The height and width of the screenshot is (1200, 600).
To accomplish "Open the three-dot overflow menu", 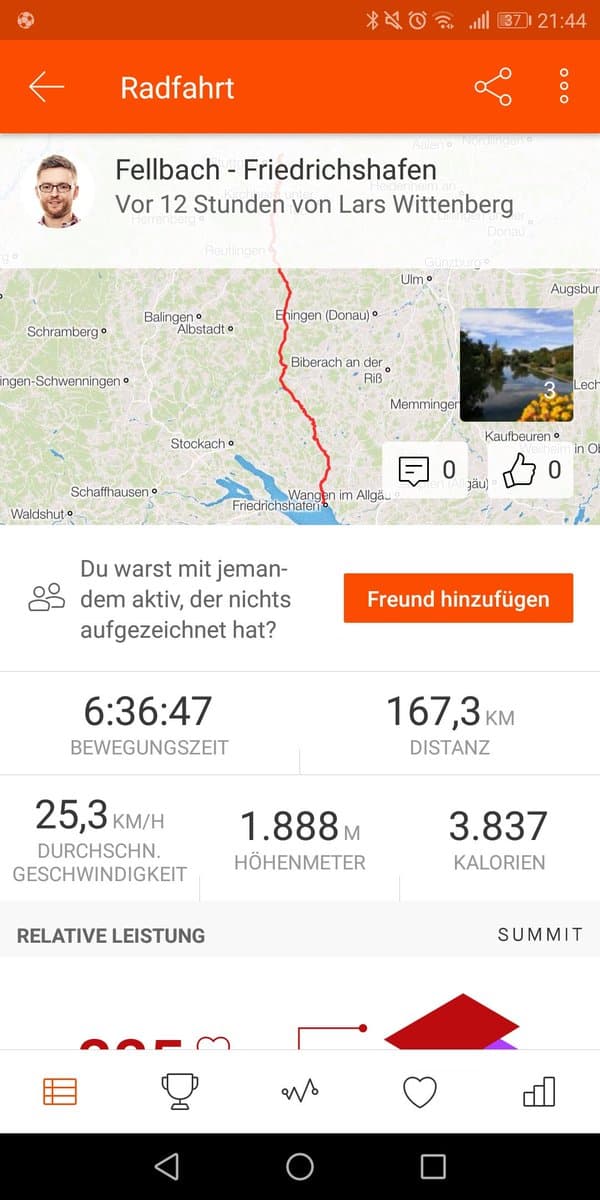I will click(564, 87).
